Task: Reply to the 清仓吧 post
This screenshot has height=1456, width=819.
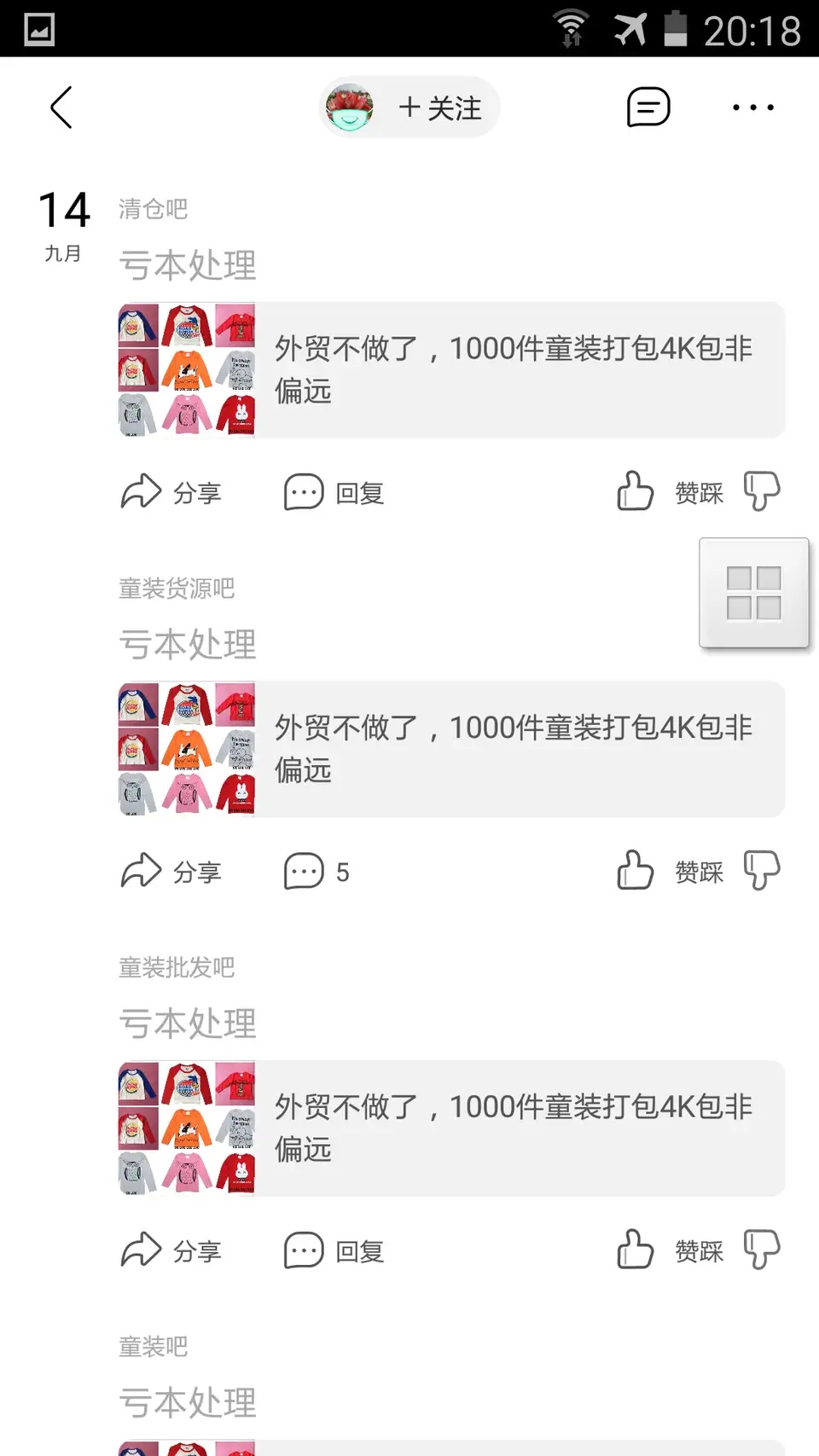Action: (x=334, y=492)
